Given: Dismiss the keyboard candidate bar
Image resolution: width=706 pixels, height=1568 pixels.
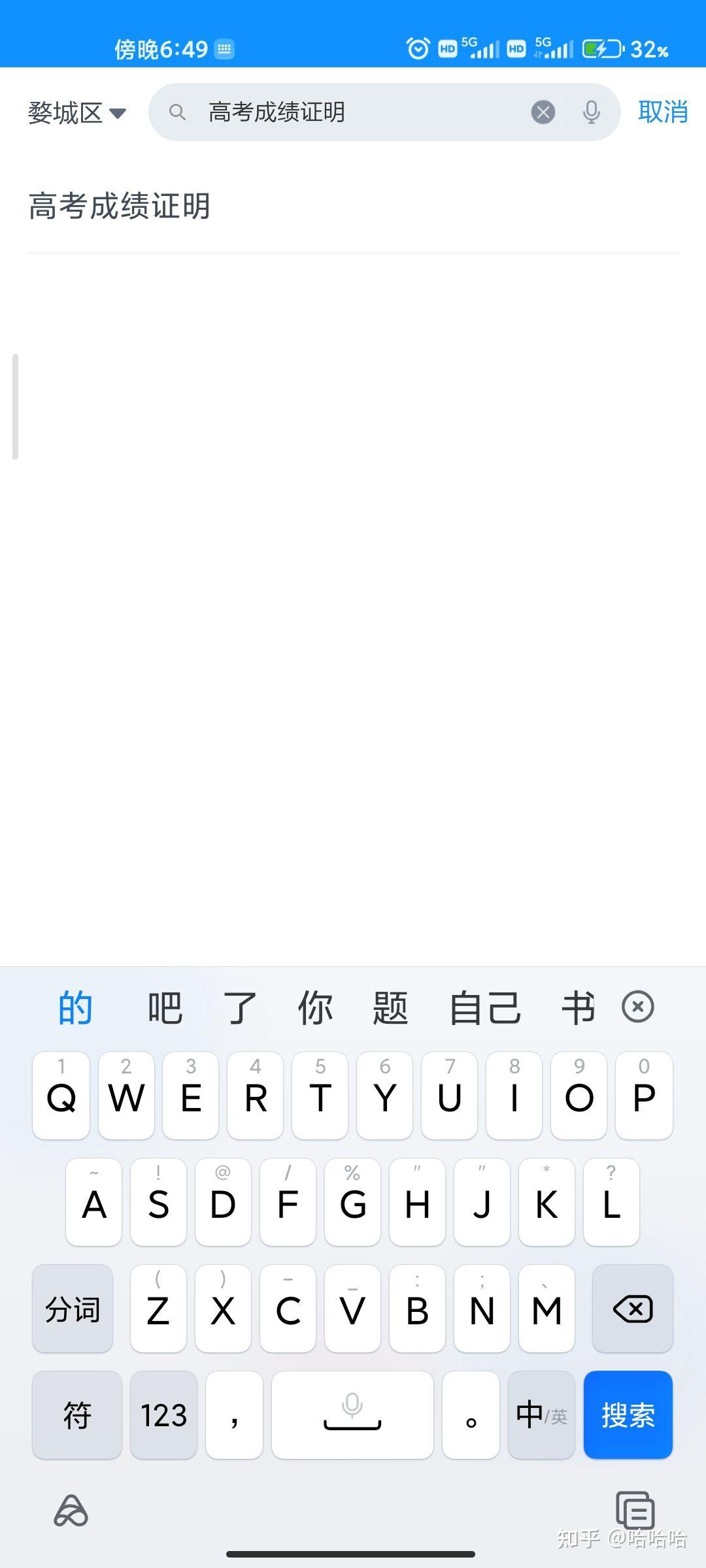Looking at the screenshot, I should (638, 1006).
